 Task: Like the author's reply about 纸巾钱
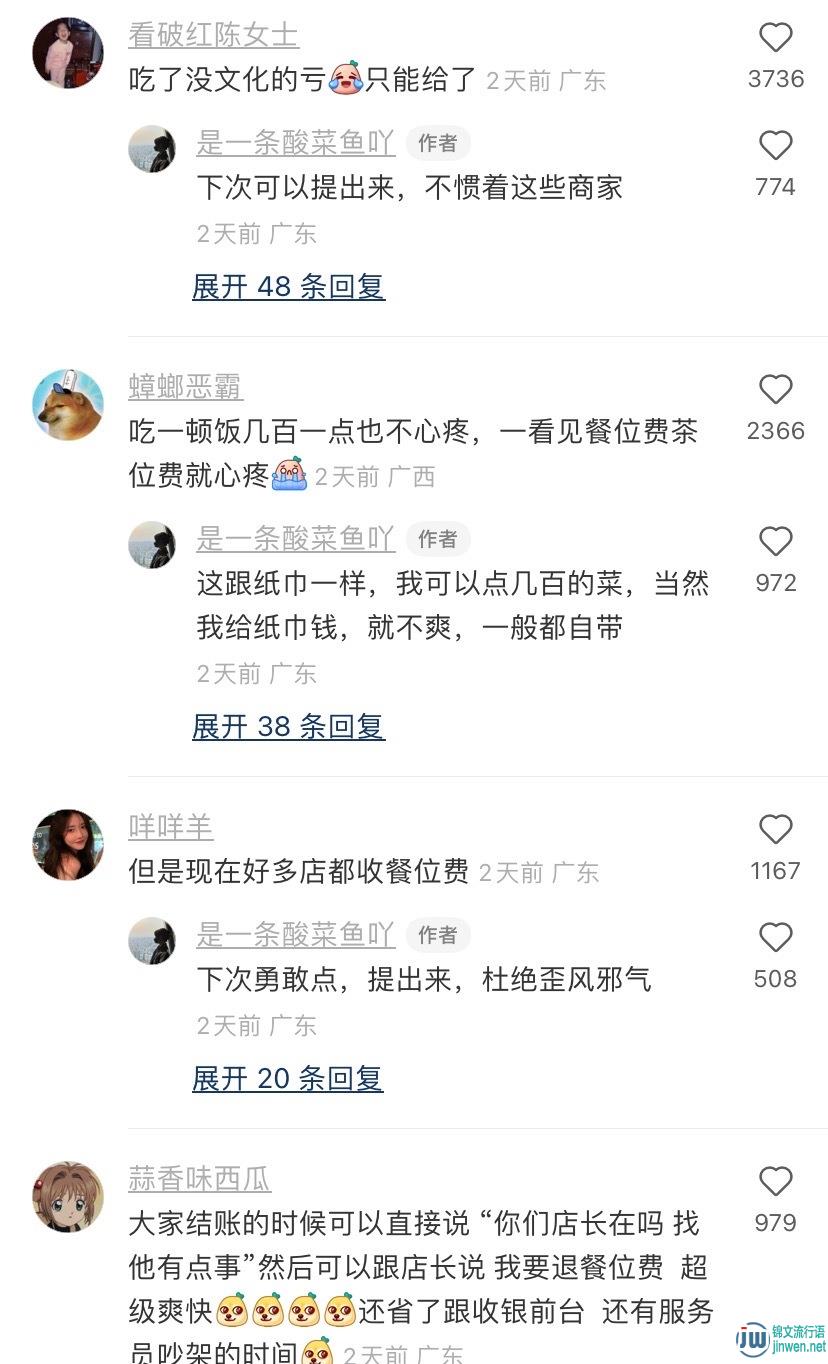[776, 542]
